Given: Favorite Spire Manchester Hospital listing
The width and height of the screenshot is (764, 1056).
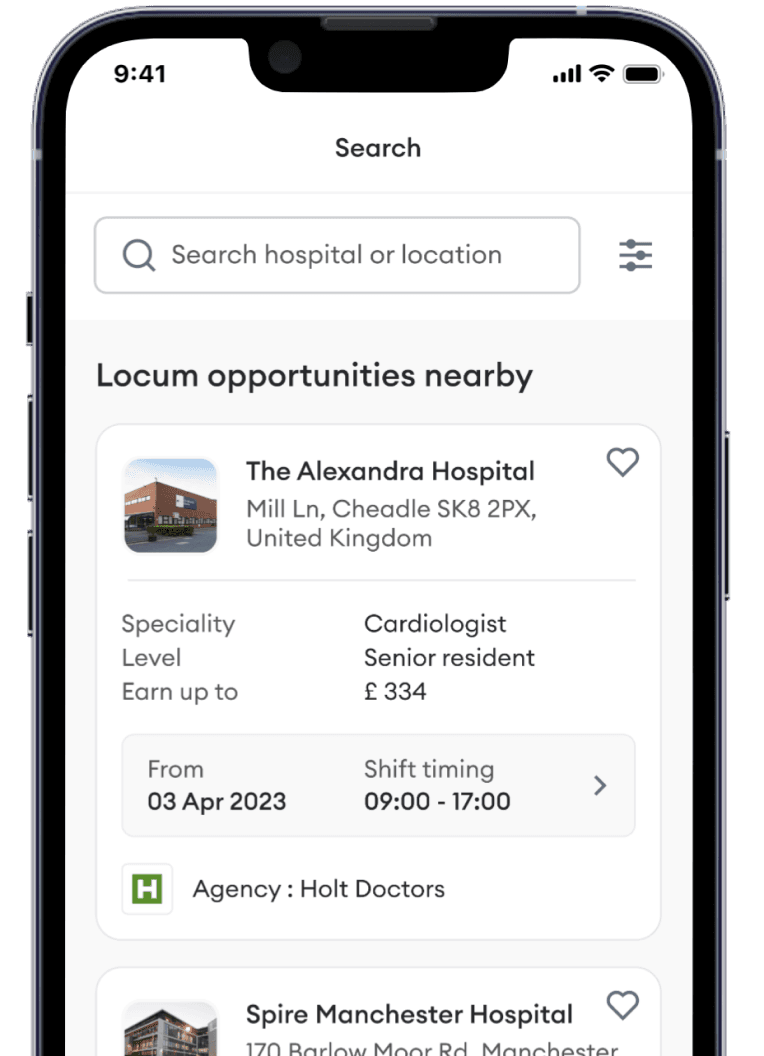Looking at the screenshot, I should tap(622, 1006).
